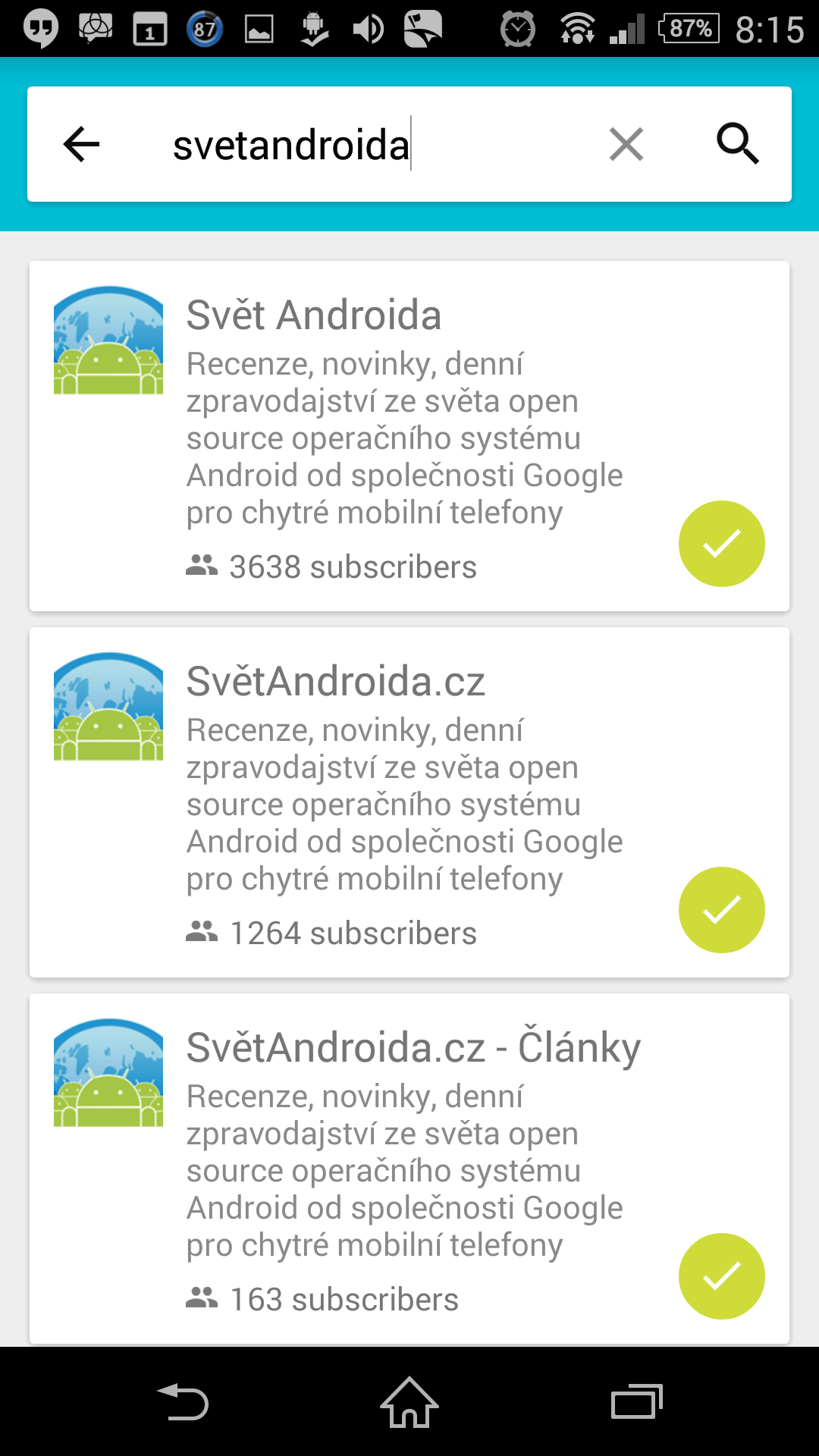Unsubscribe from feed with 3638 subscribers

point(722,544)
